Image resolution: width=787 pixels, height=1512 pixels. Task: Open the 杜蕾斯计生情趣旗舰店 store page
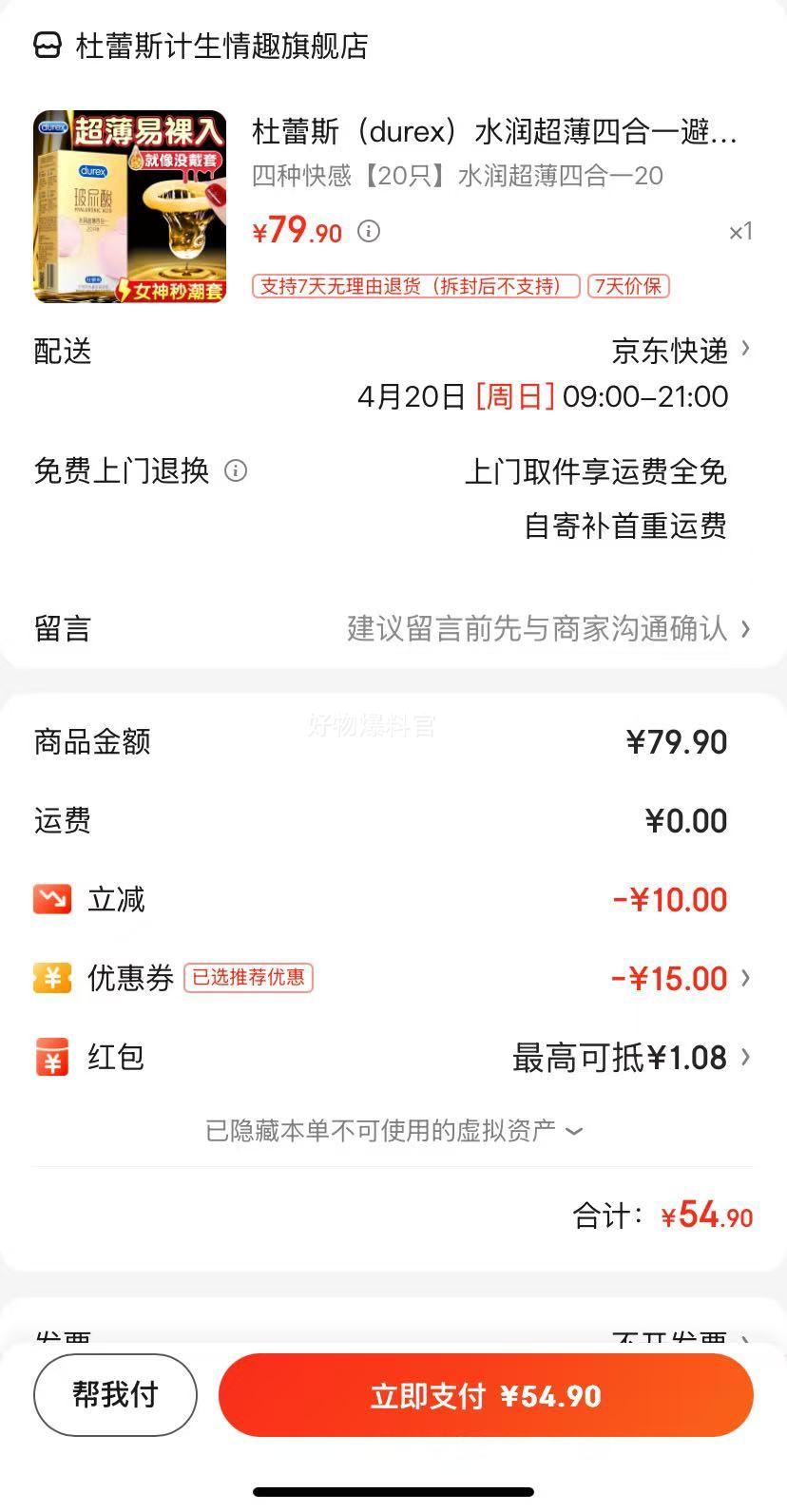[x=221, y=46]
